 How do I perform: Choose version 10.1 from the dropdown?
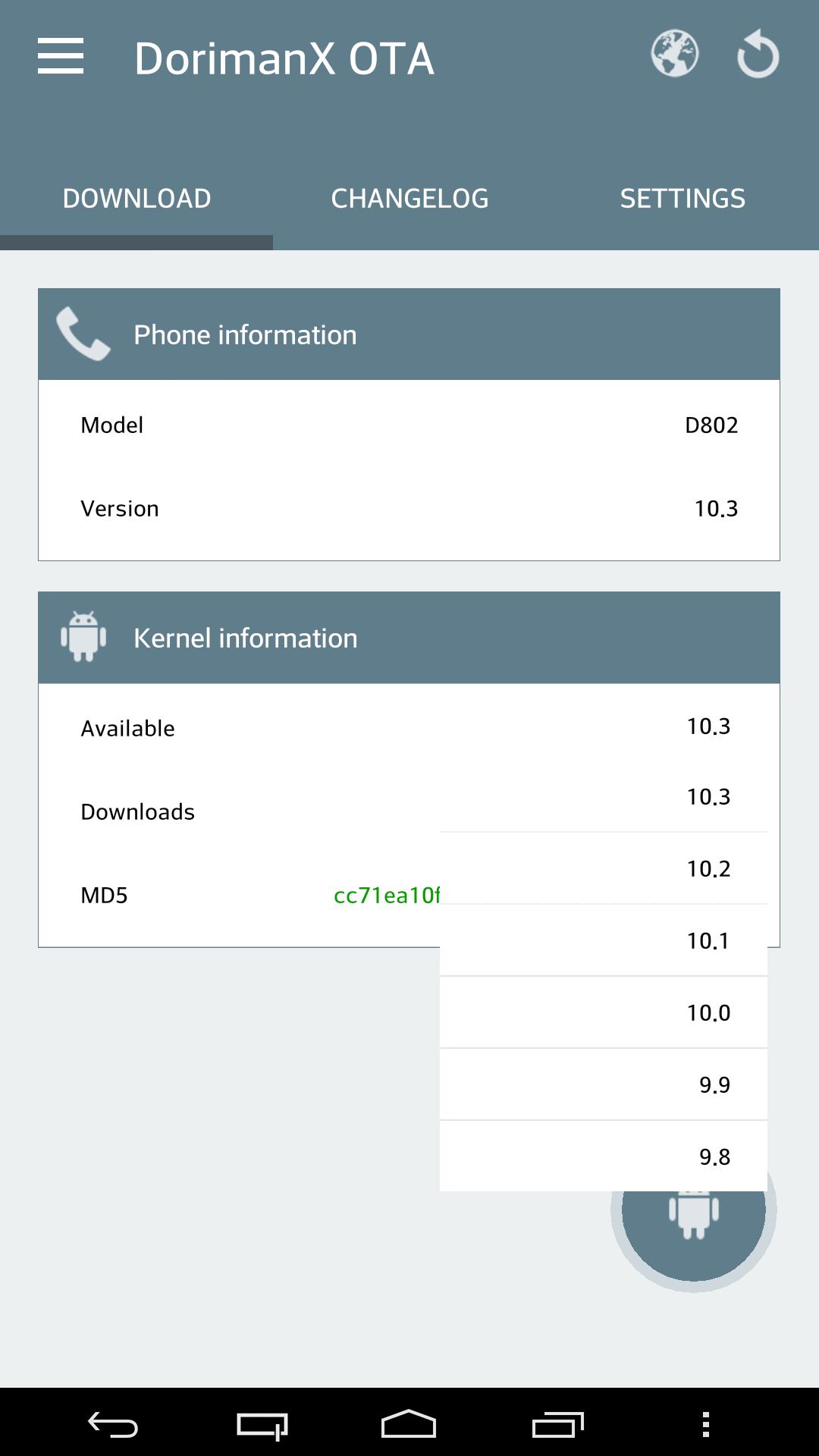(604, 940)
